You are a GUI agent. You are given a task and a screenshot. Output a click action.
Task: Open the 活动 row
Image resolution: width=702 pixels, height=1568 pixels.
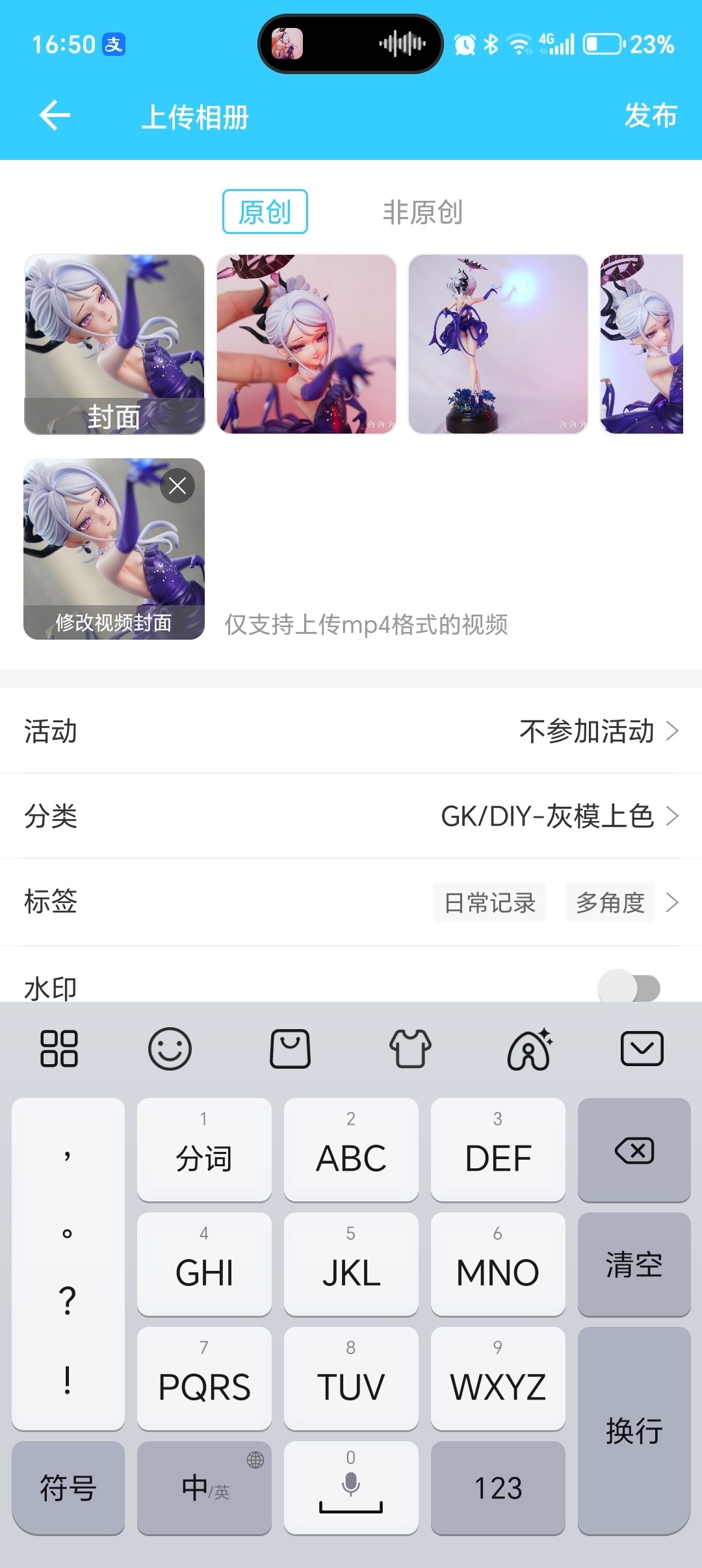click(351, 731)
